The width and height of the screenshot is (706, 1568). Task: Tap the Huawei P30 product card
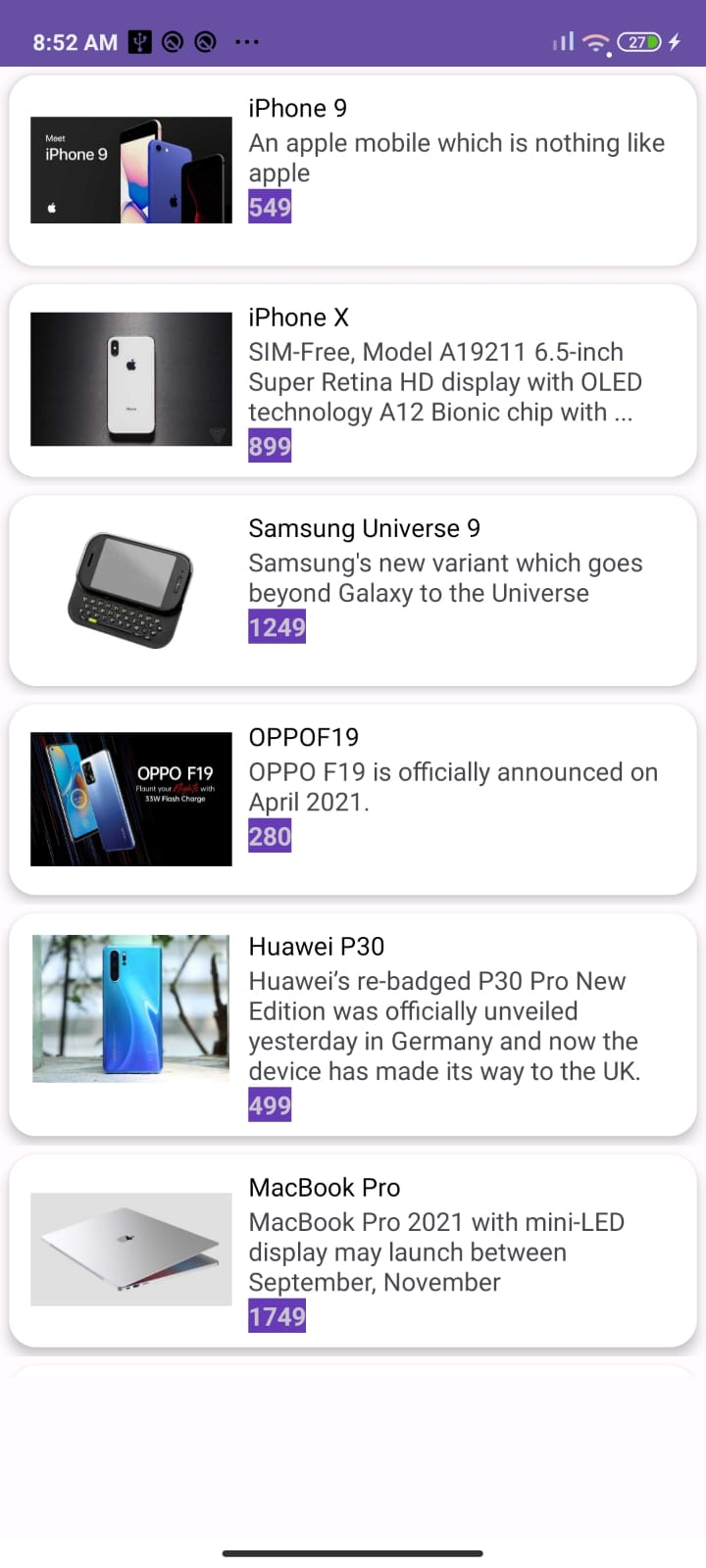tap(353, 1024)
